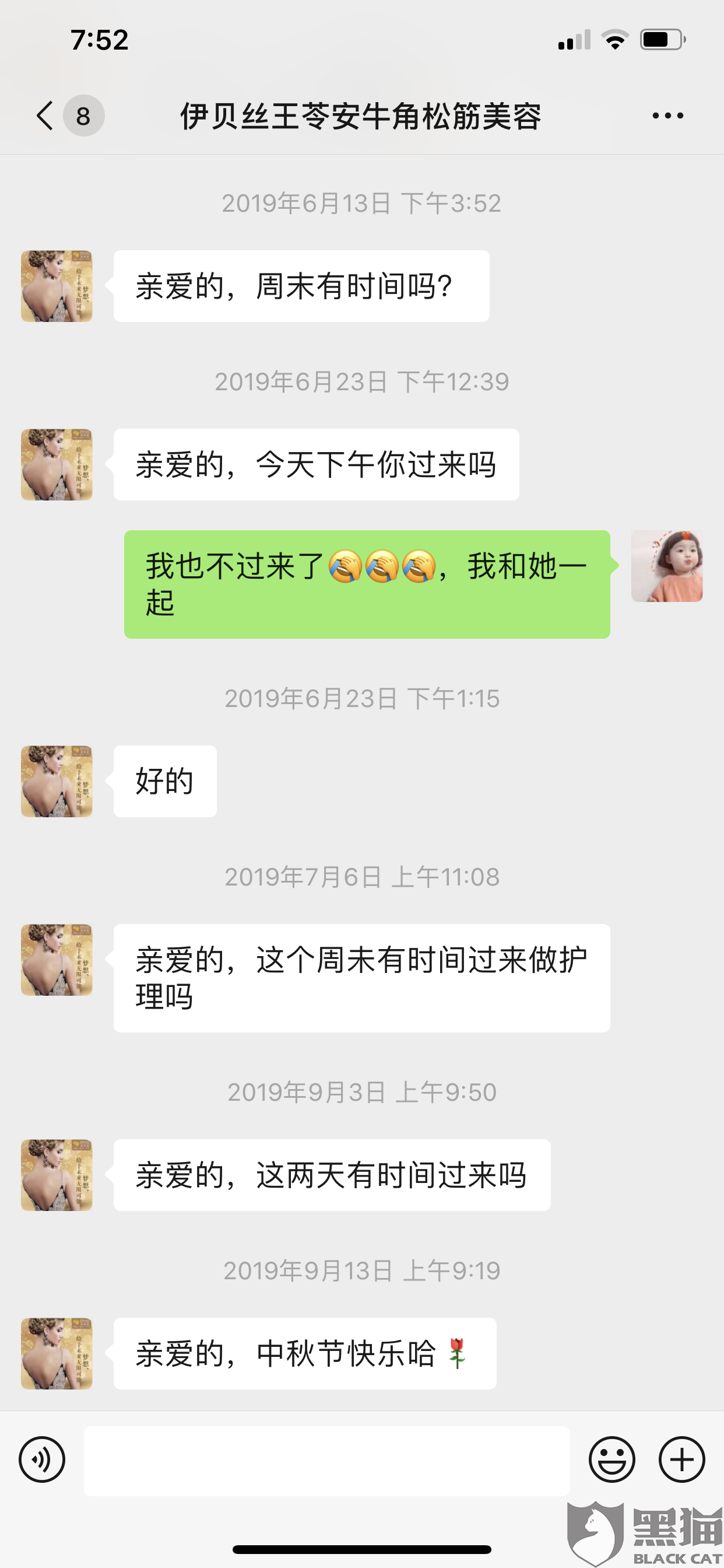Go back to the chat list
The height and width of the screenshot is (1568, 724).
[x=46, y=116]
